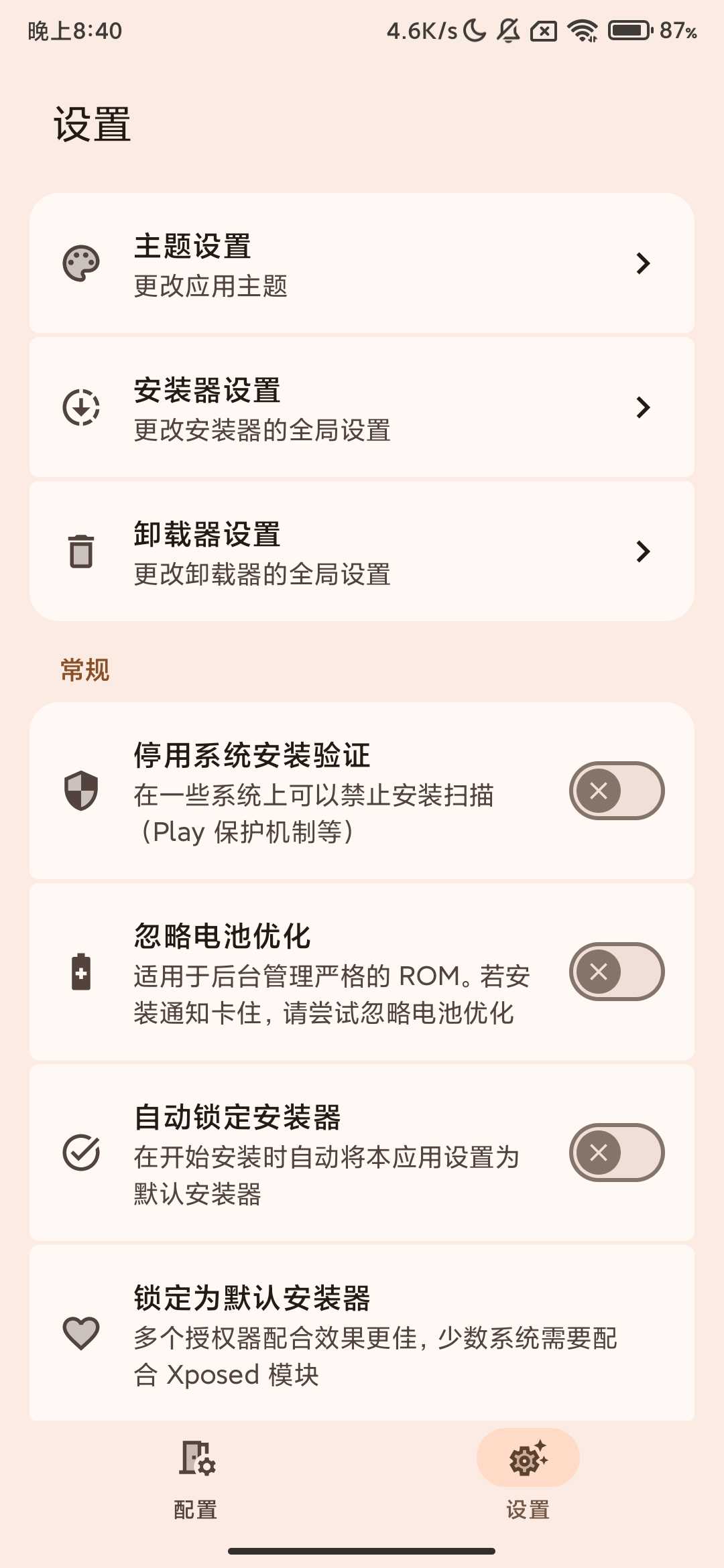Open 安装器设置 using the right arrow
This screenshot has width=724, height=1568.
(x=642, y=407)
